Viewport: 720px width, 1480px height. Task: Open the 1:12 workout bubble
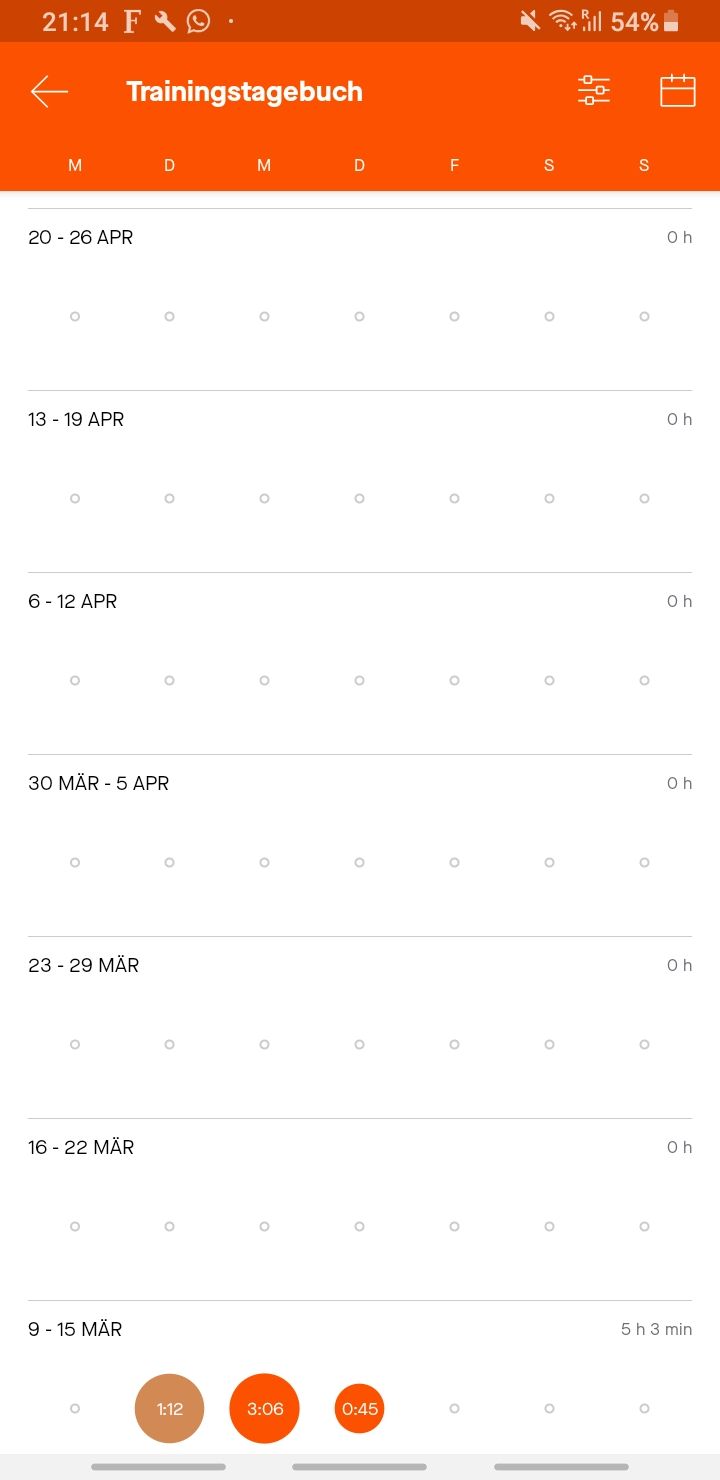[x=169, y=1408]
